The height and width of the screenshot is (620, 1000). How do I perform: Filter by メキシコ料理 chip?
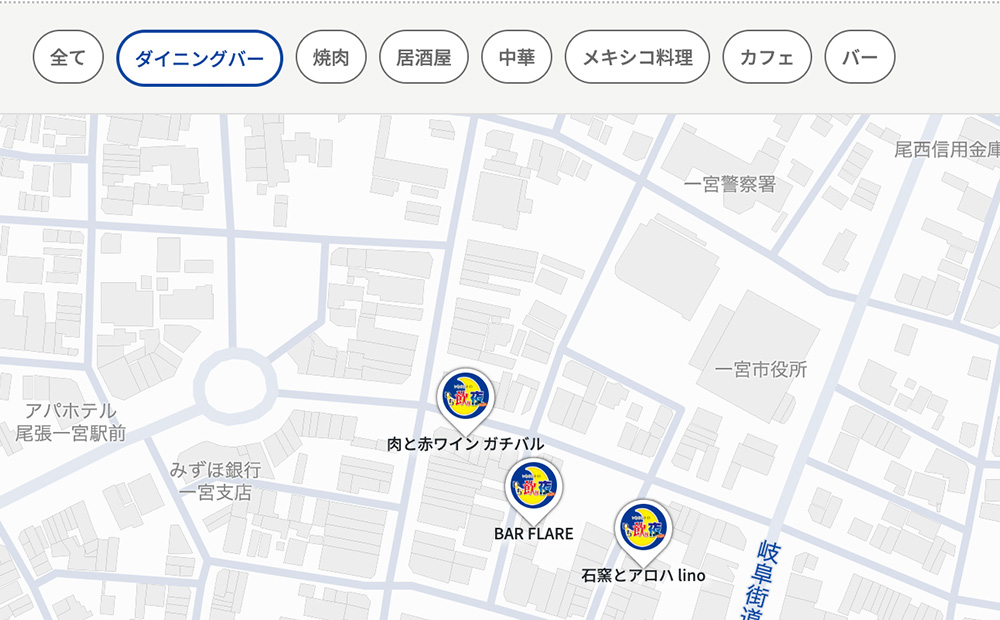click(637, 58)
